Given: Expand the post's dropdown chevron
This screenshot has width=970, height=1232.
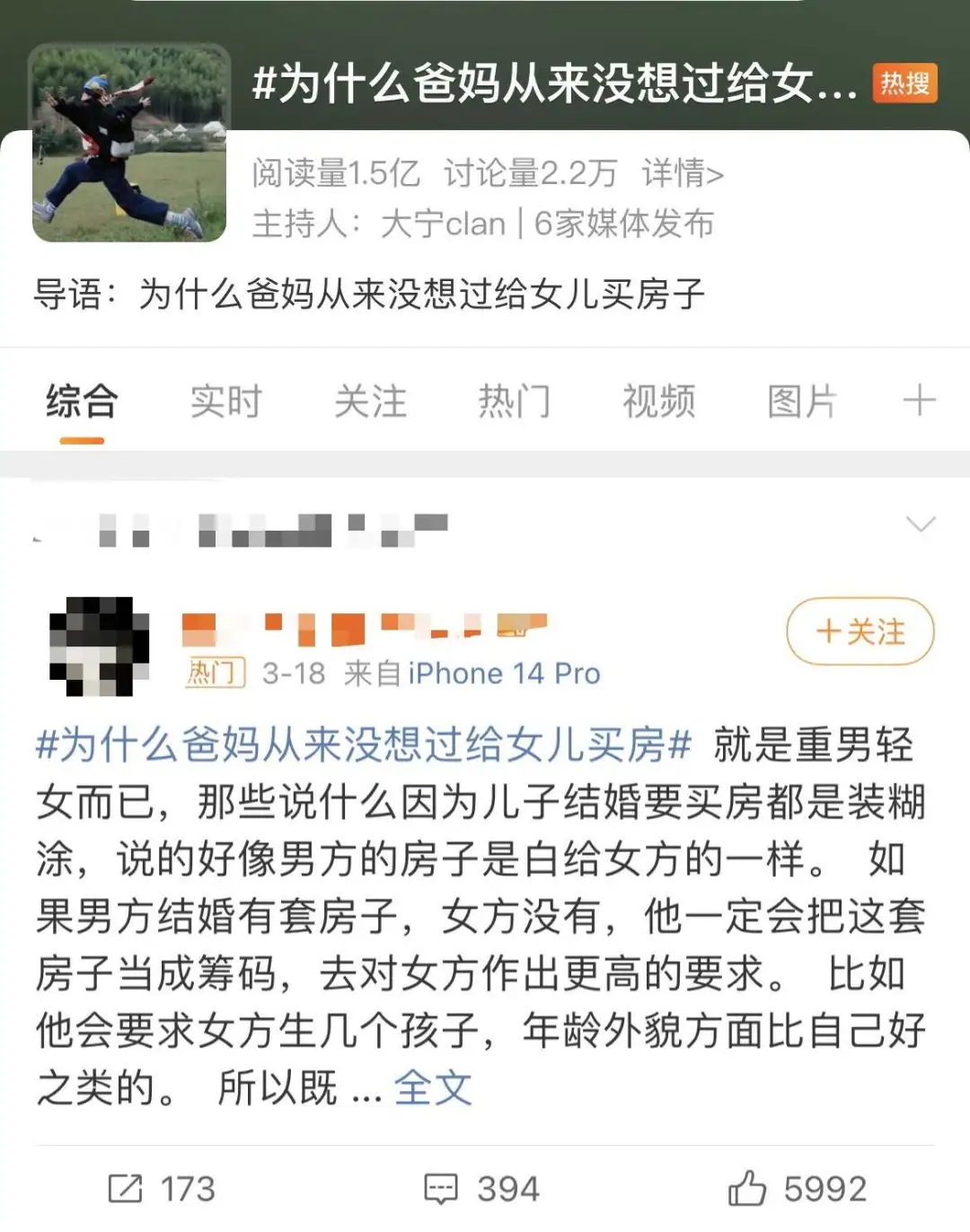Looking at the screenshot, I should click(921, 524).
